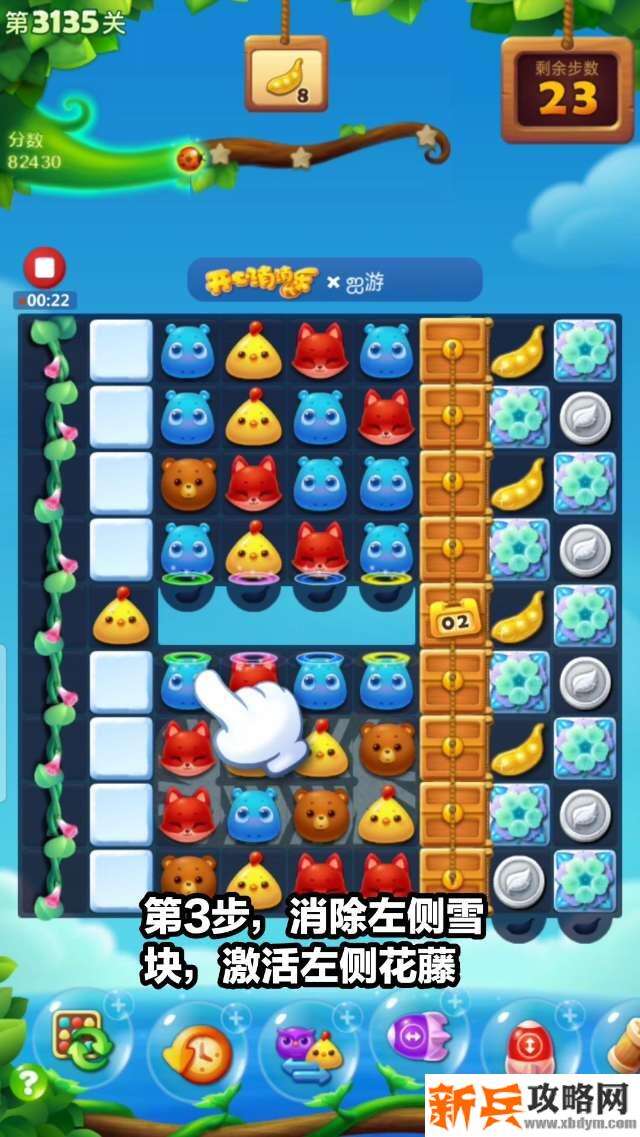Open the question mark help button

click(30, 1082)
